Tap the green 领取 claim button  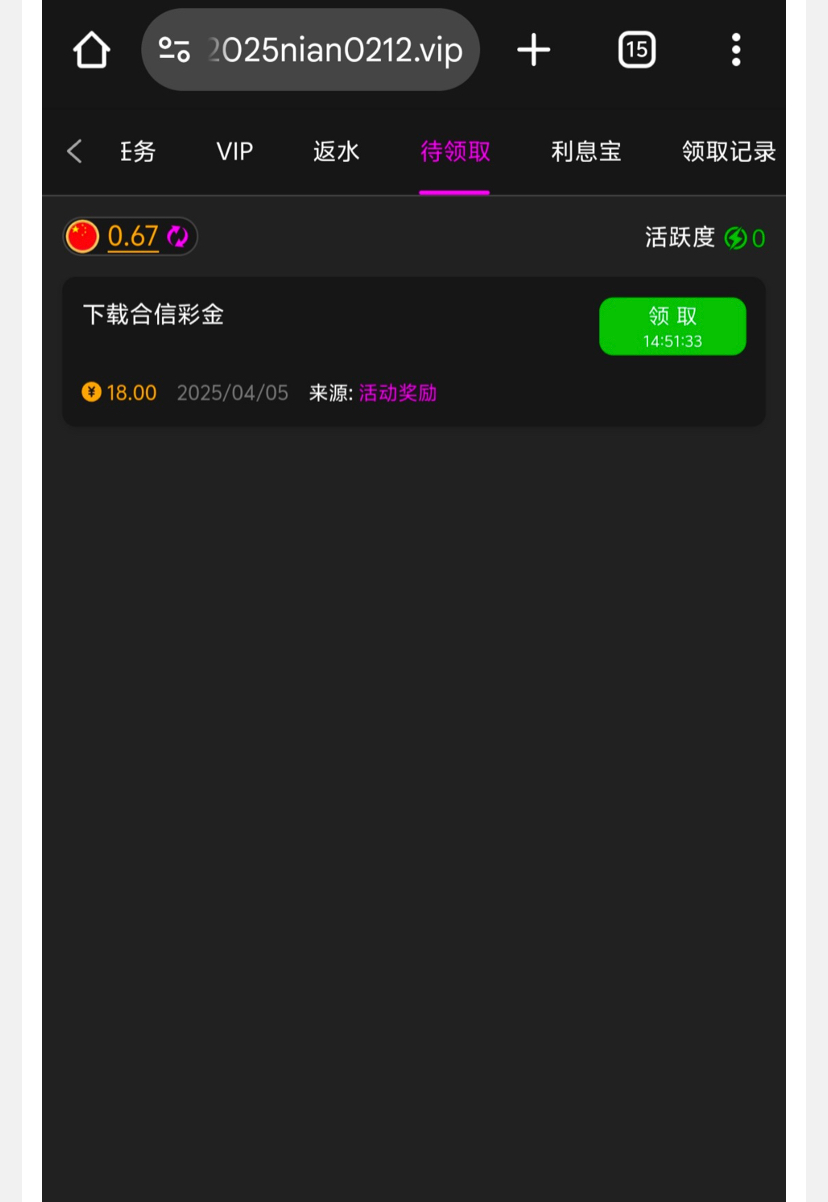point(672,326)
